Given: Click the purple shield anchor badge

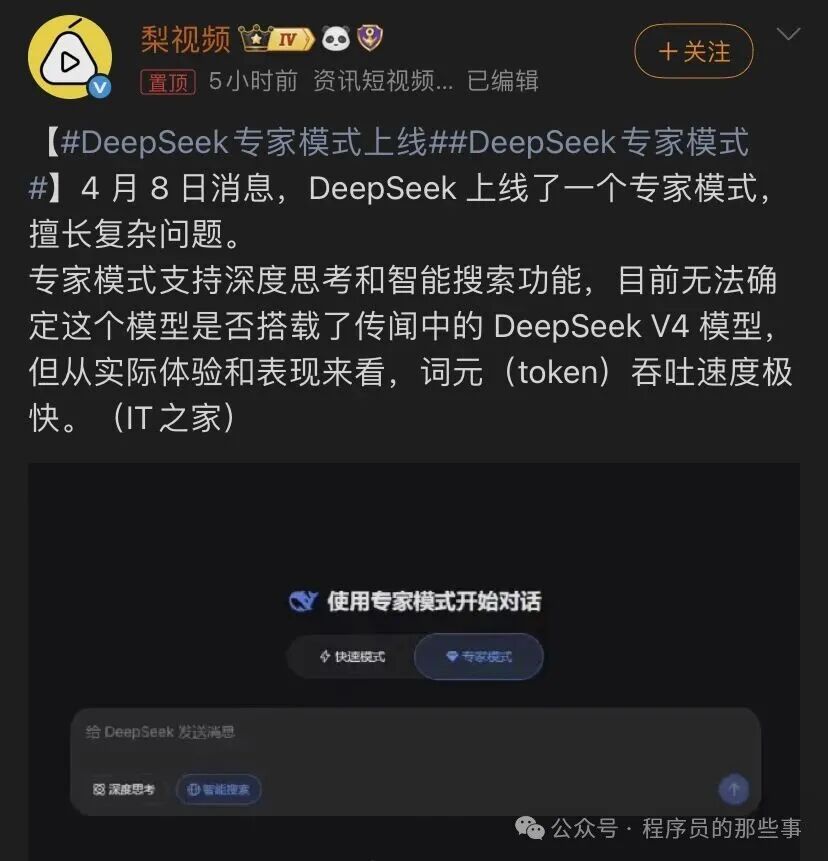Looking at the screenshot, I should click(371, 38).
